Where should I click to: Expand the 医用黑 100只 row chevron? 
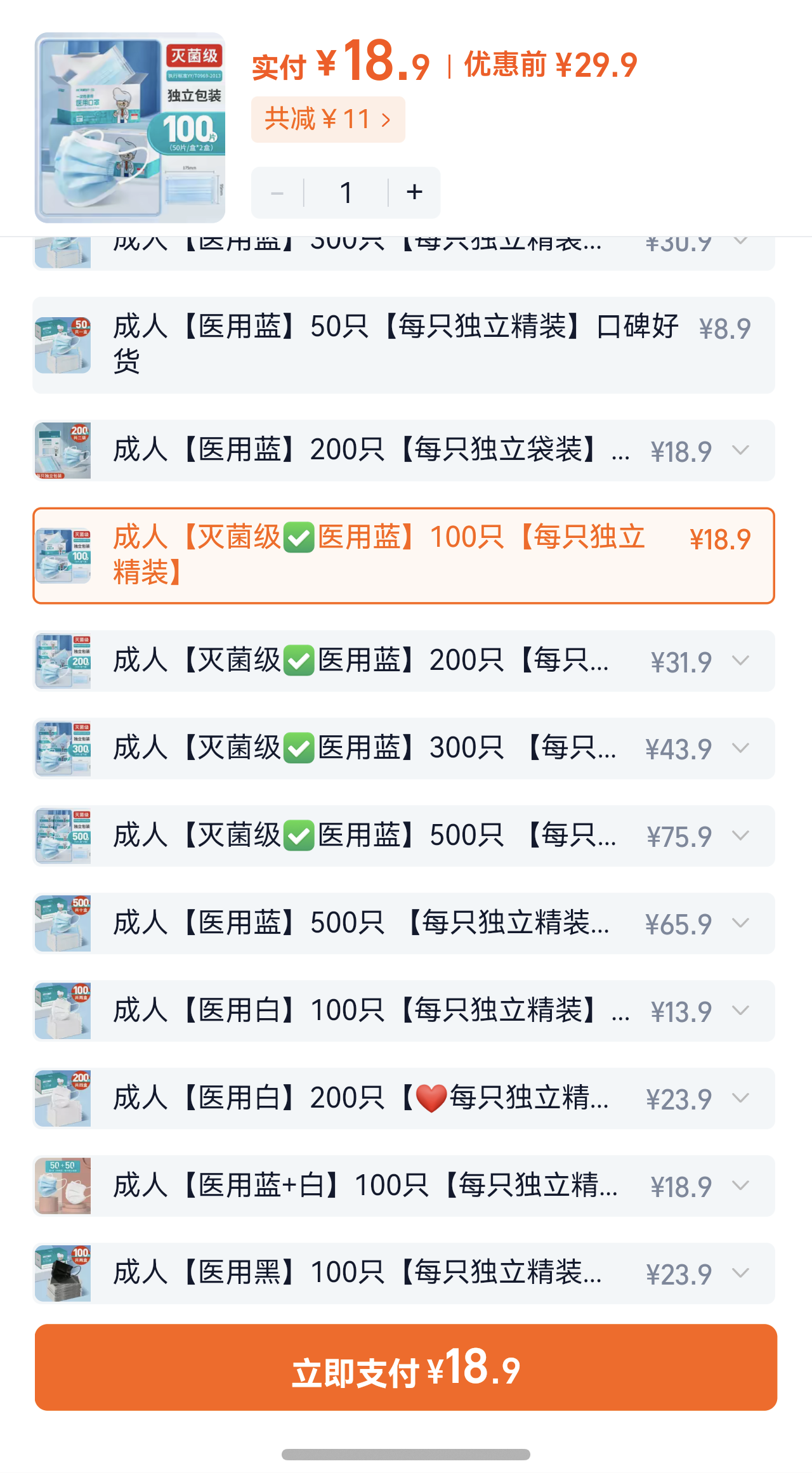(740, 1273)
